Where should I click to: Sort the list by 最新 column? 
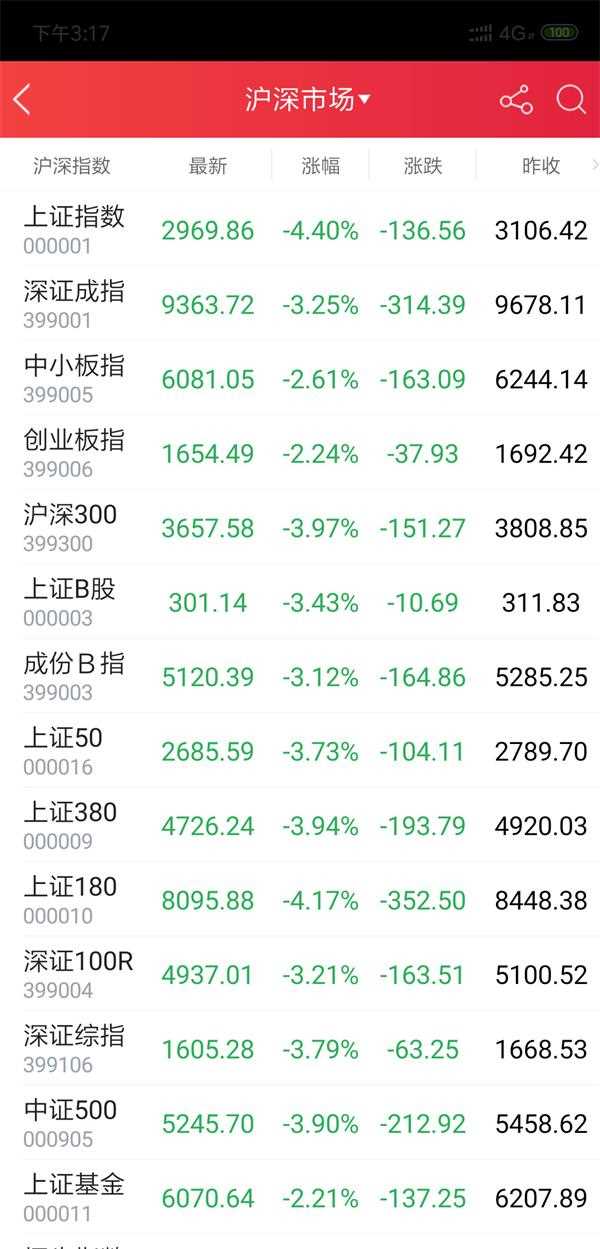pos(208,166)
